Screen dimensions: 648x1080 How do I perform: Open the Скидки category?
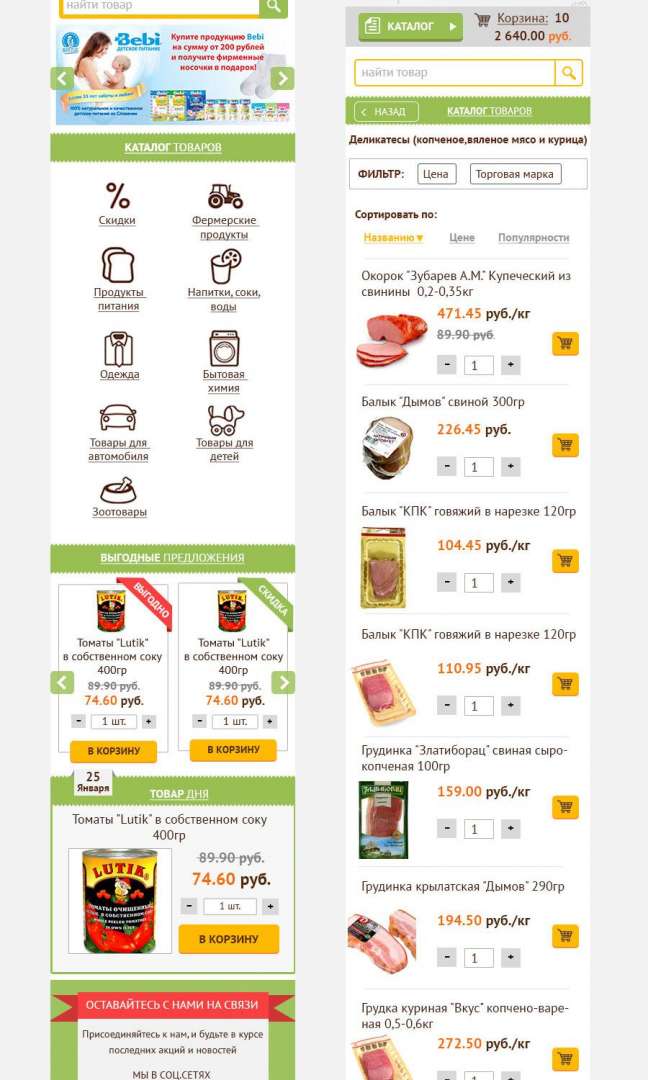(x=117, y=203)
